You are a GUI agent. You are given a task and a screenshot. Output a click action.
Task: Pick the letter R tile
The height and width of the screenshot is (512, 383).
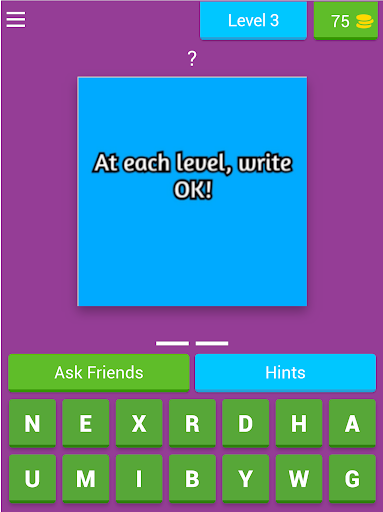click(x=192, y=423)
